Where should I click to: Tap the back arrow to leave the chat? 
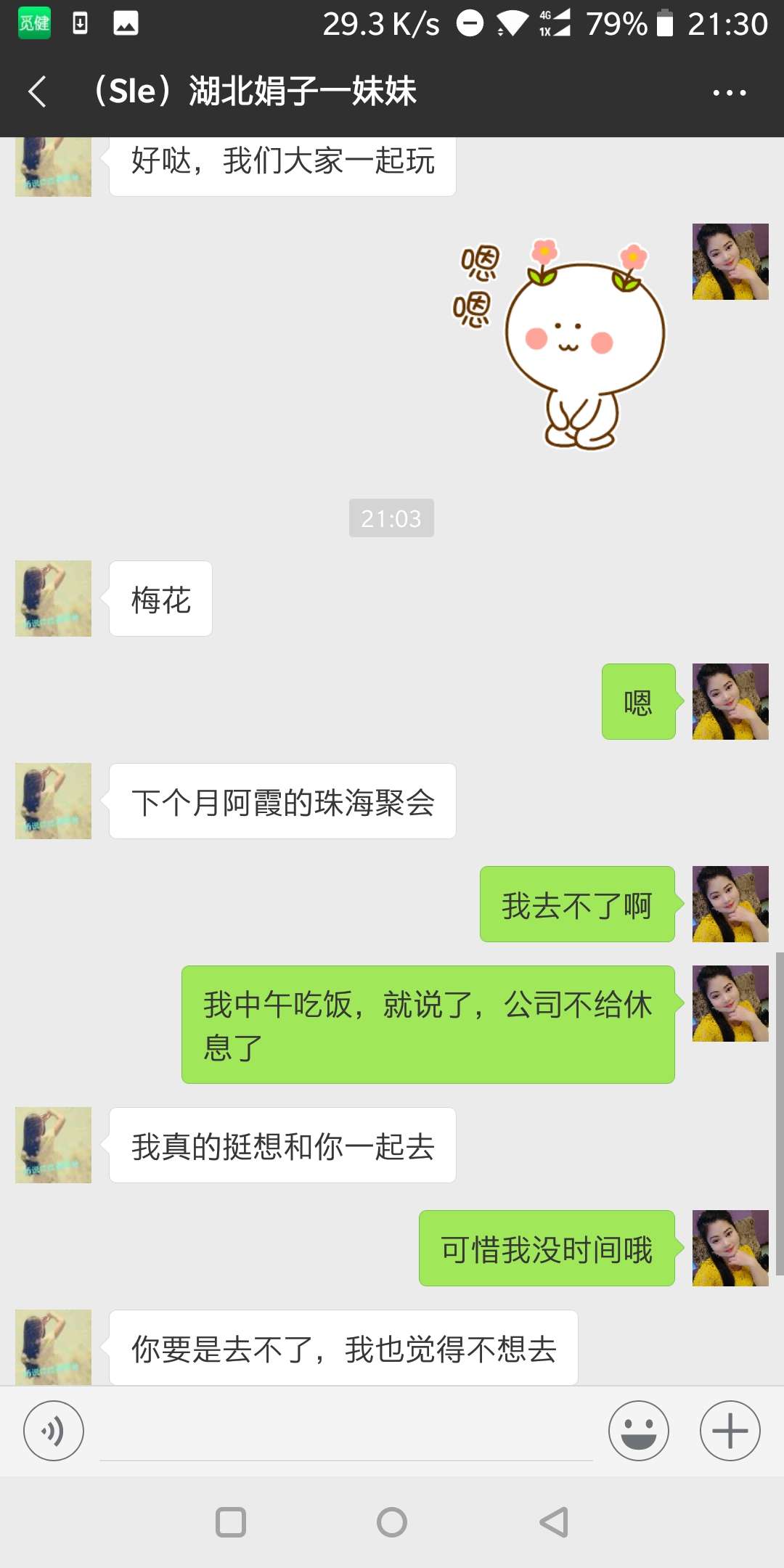point(38,91)
